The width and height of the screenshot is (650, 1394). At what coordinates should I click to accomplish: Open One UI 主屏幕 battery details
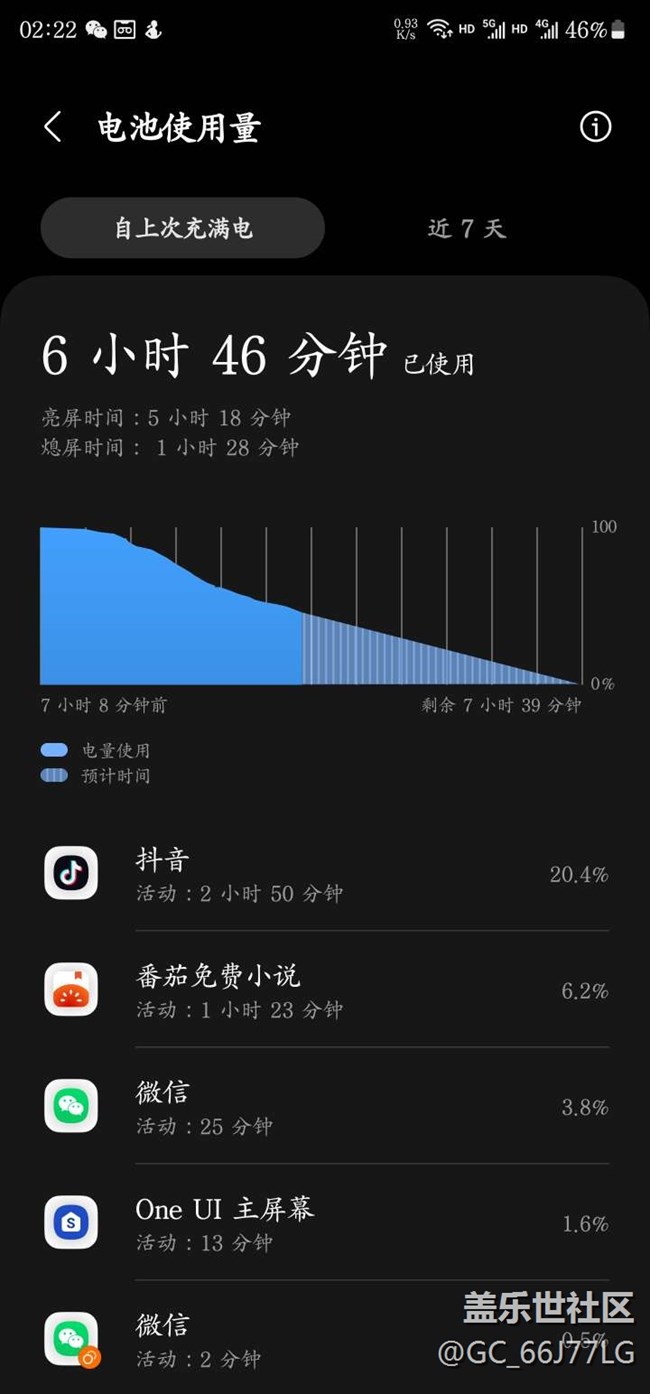[x=325, y=1222]
